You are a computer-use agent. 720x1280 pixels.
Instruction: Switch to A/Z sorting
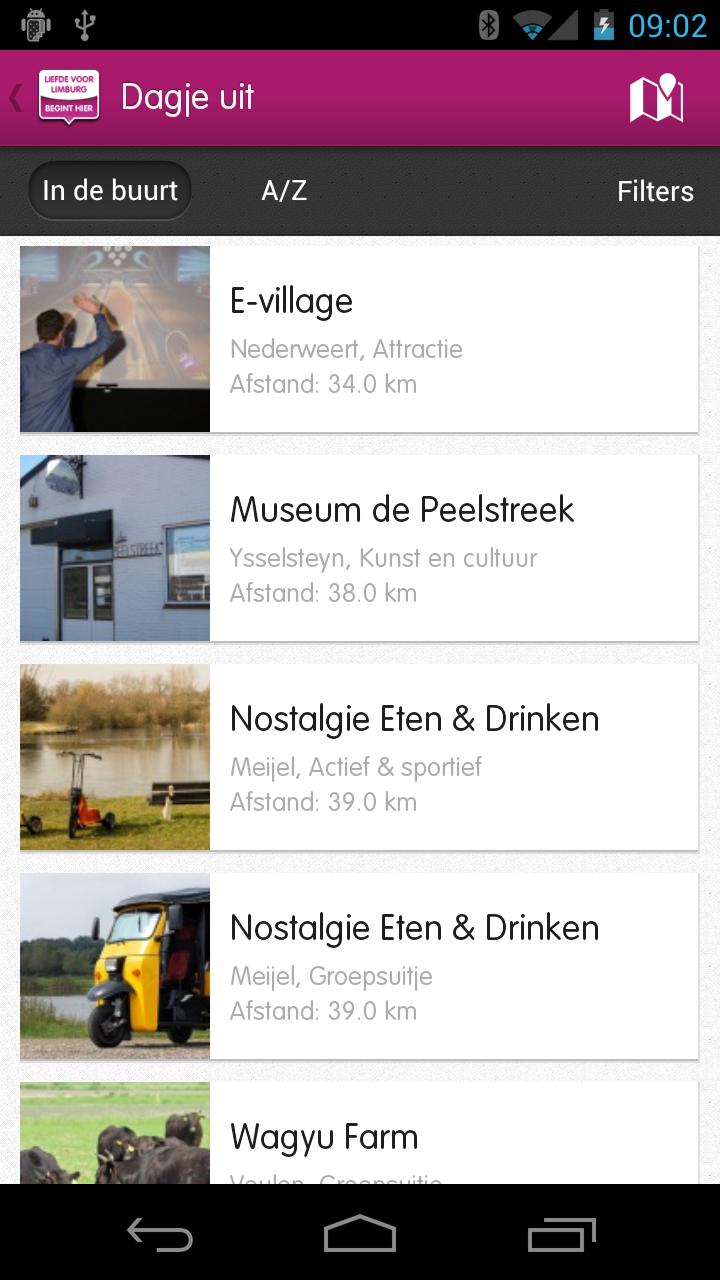pyautogui.click(x=284, y=191)
